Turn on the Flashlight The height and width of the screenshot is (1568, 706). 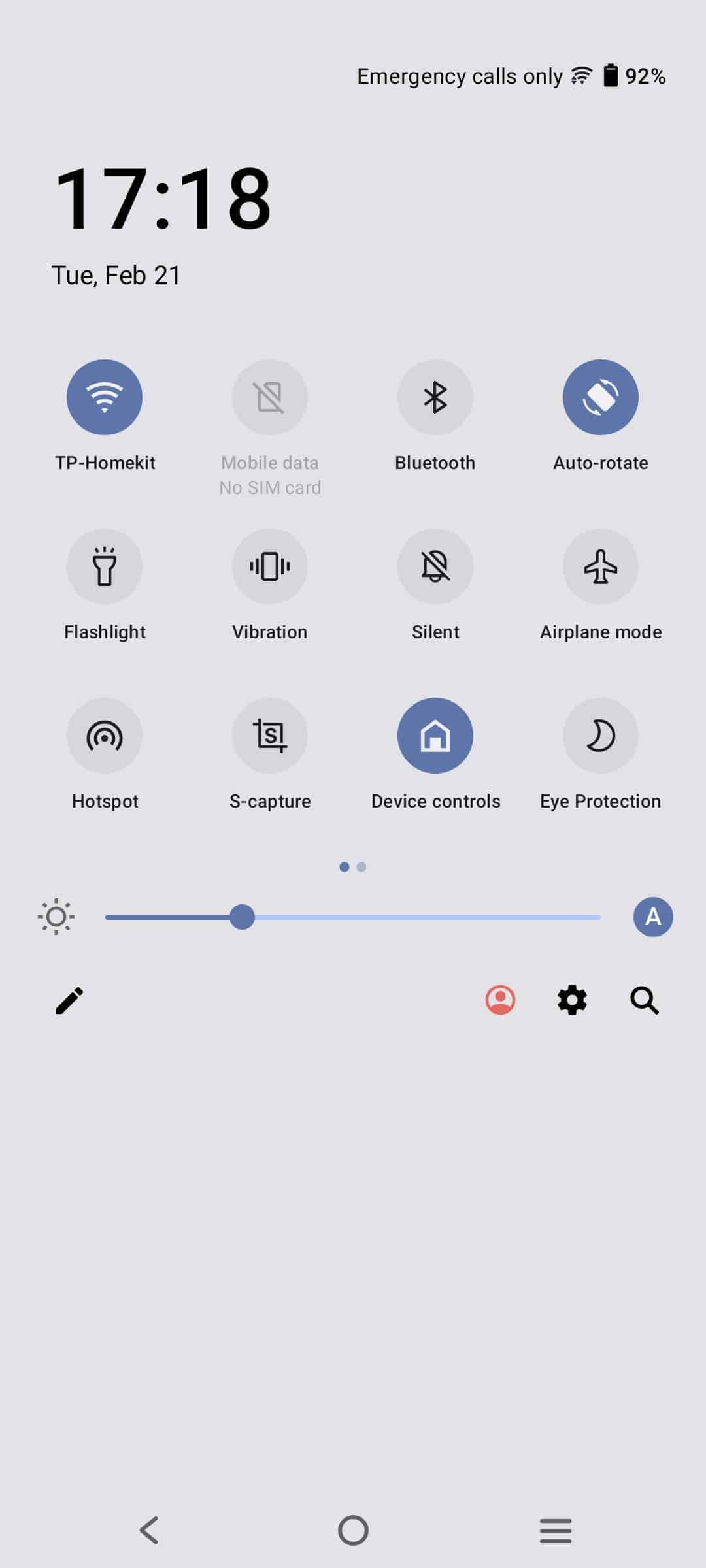105,566
